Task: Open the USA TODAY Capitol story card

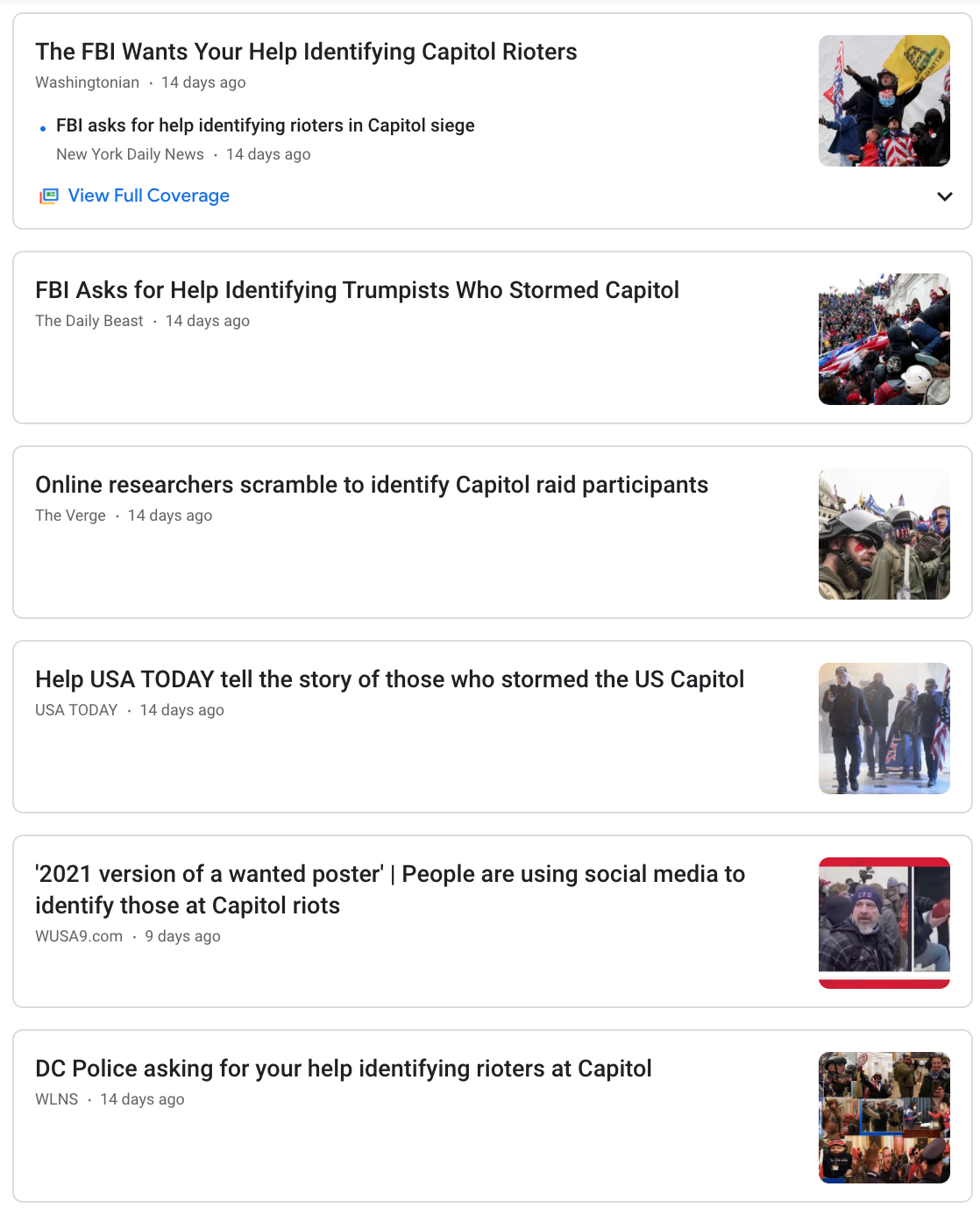Action: (x=389, y=680)
